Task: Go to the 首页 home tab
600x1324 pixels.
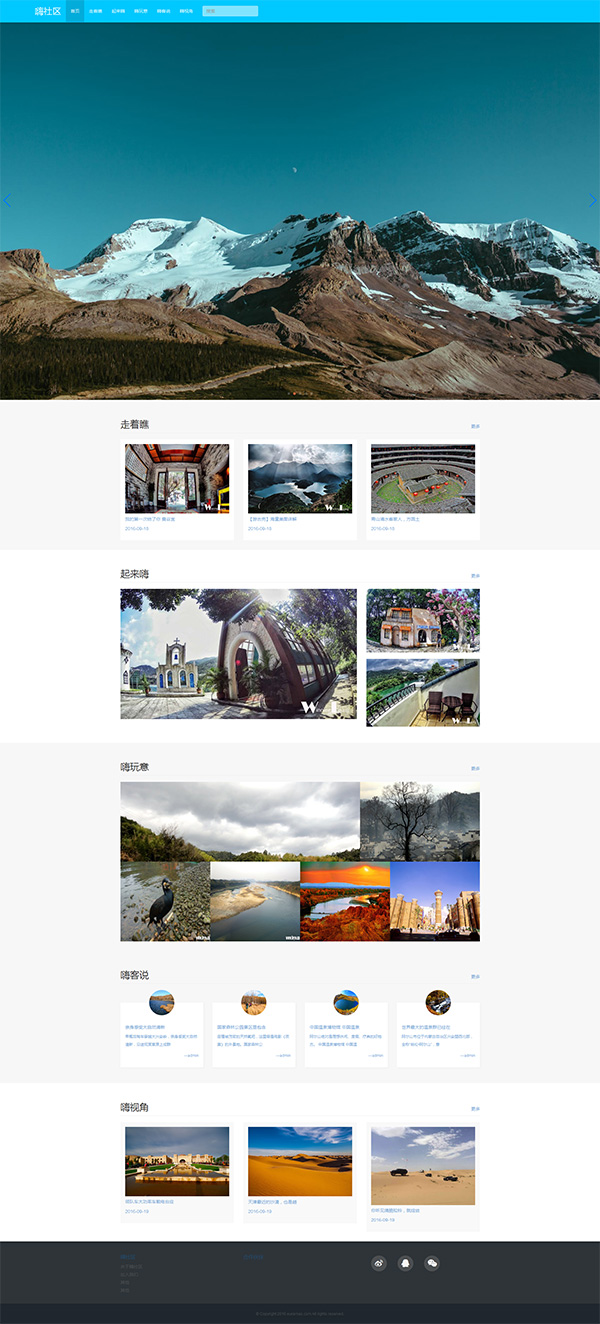Action: point(75,11)
